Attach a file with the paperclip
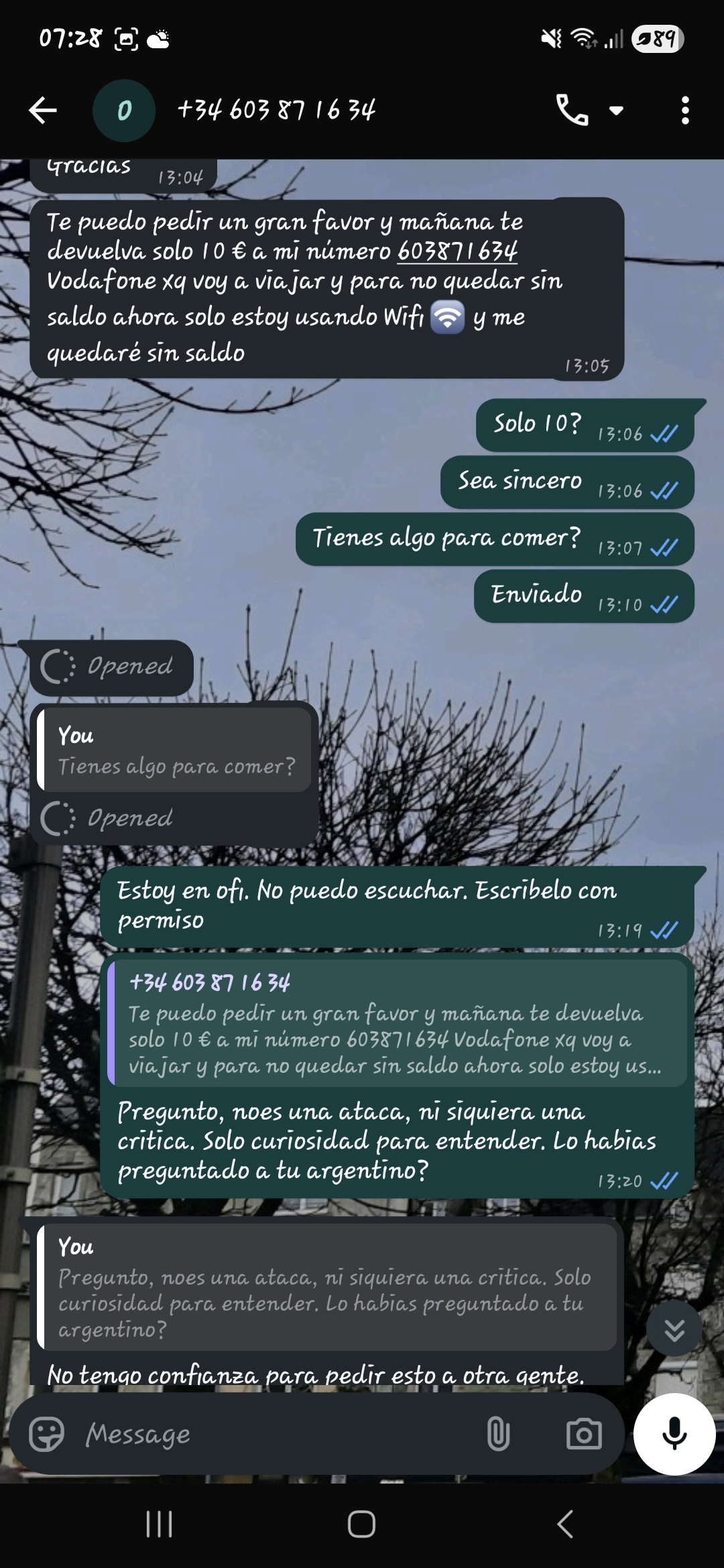724x1568 pixels. point(497,1434)
